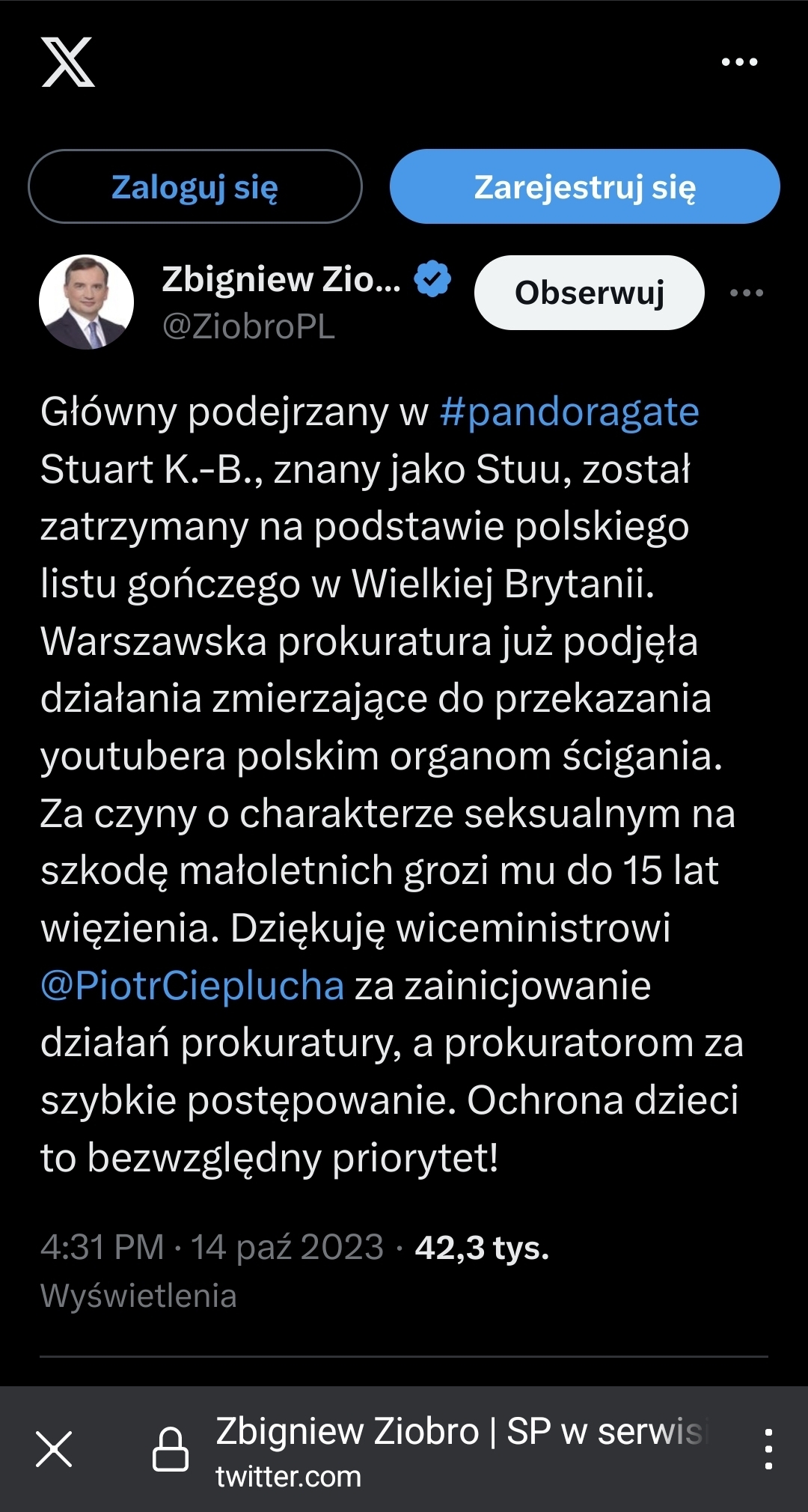Viewport: 808px width, 1512px height.
Task: Select Zarejestruj się to sign up
Action: tap(584, 187)
